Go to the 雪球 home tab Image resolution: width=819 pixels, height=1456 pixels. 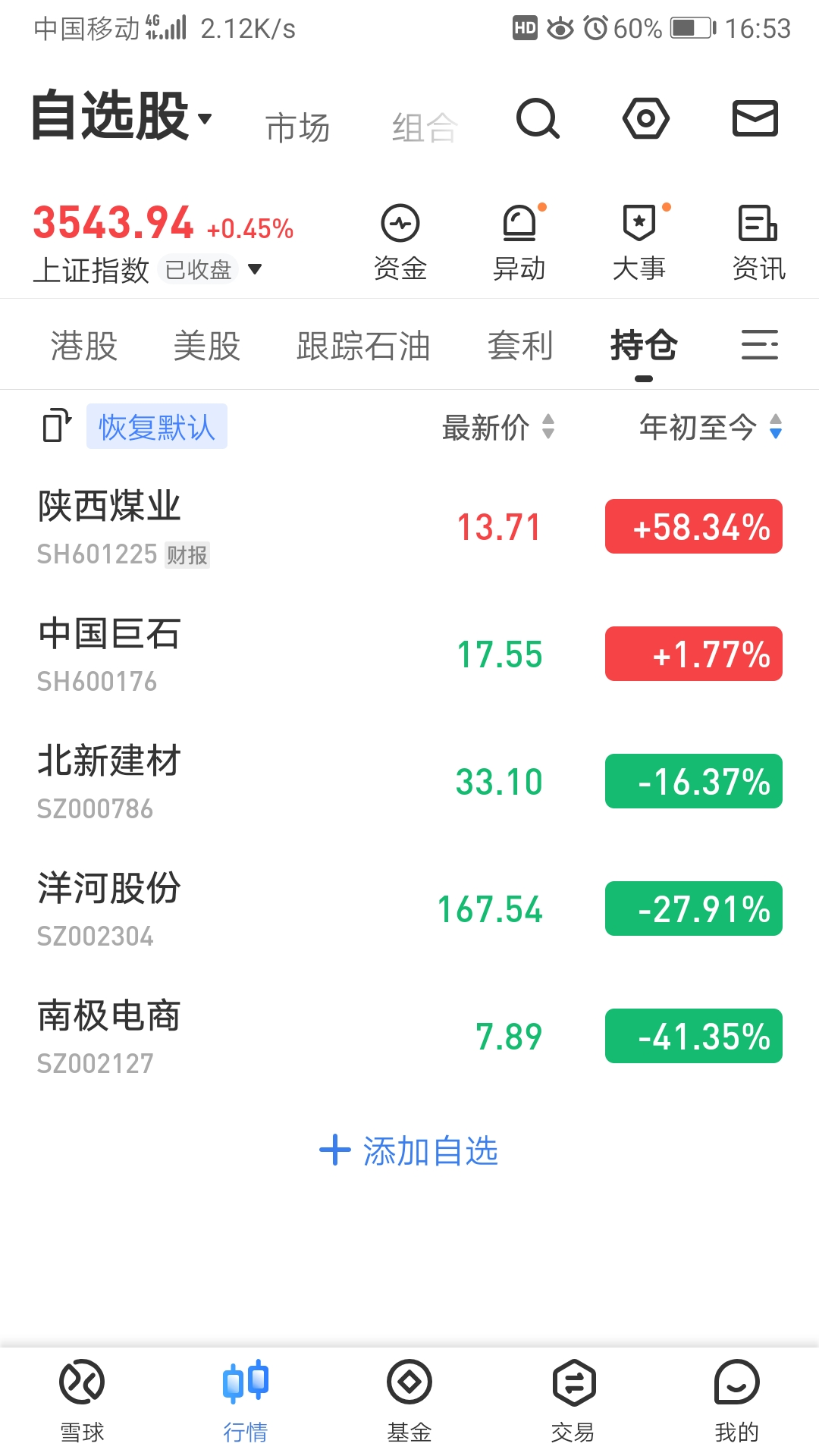(x=82, y=1400)
